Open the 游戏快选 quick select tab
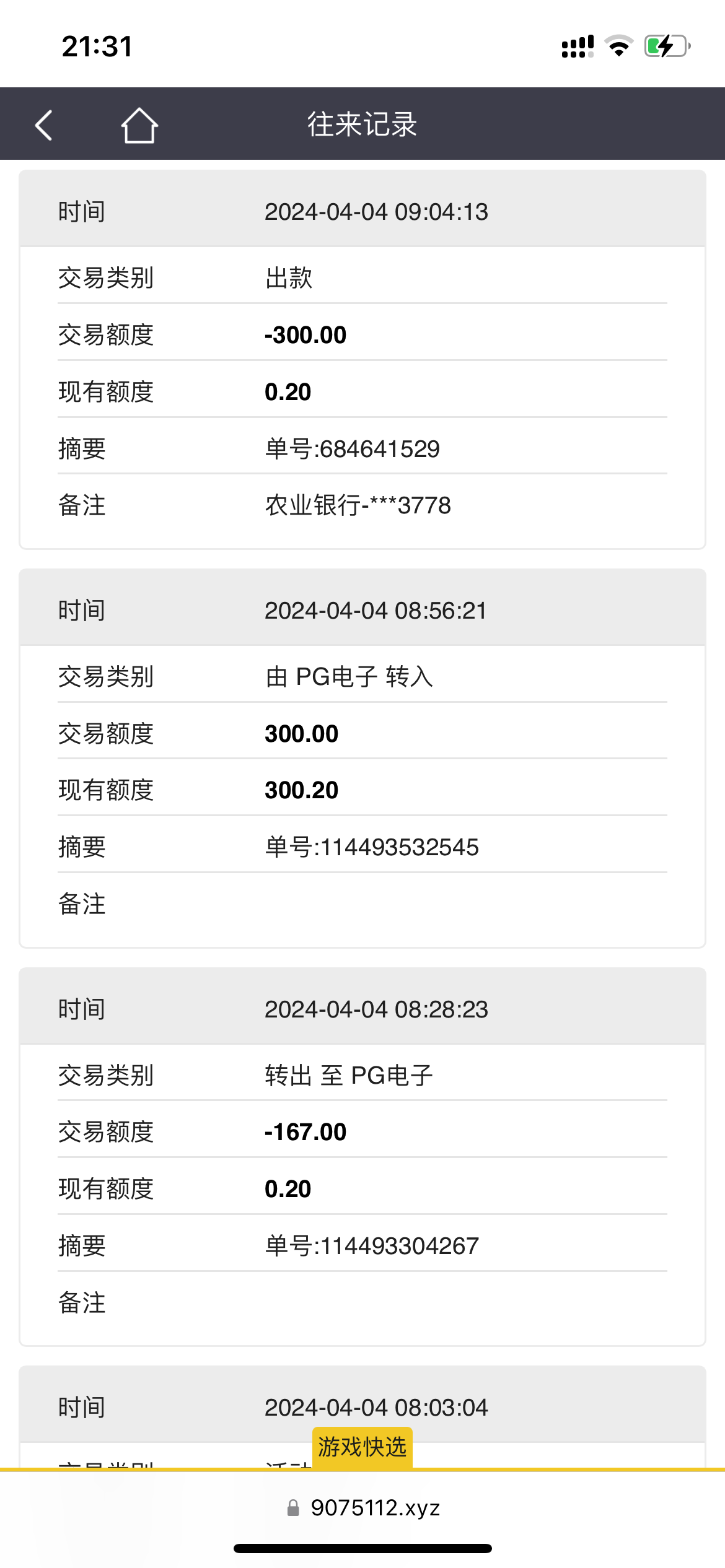725x1568 pixels. 362,1448
